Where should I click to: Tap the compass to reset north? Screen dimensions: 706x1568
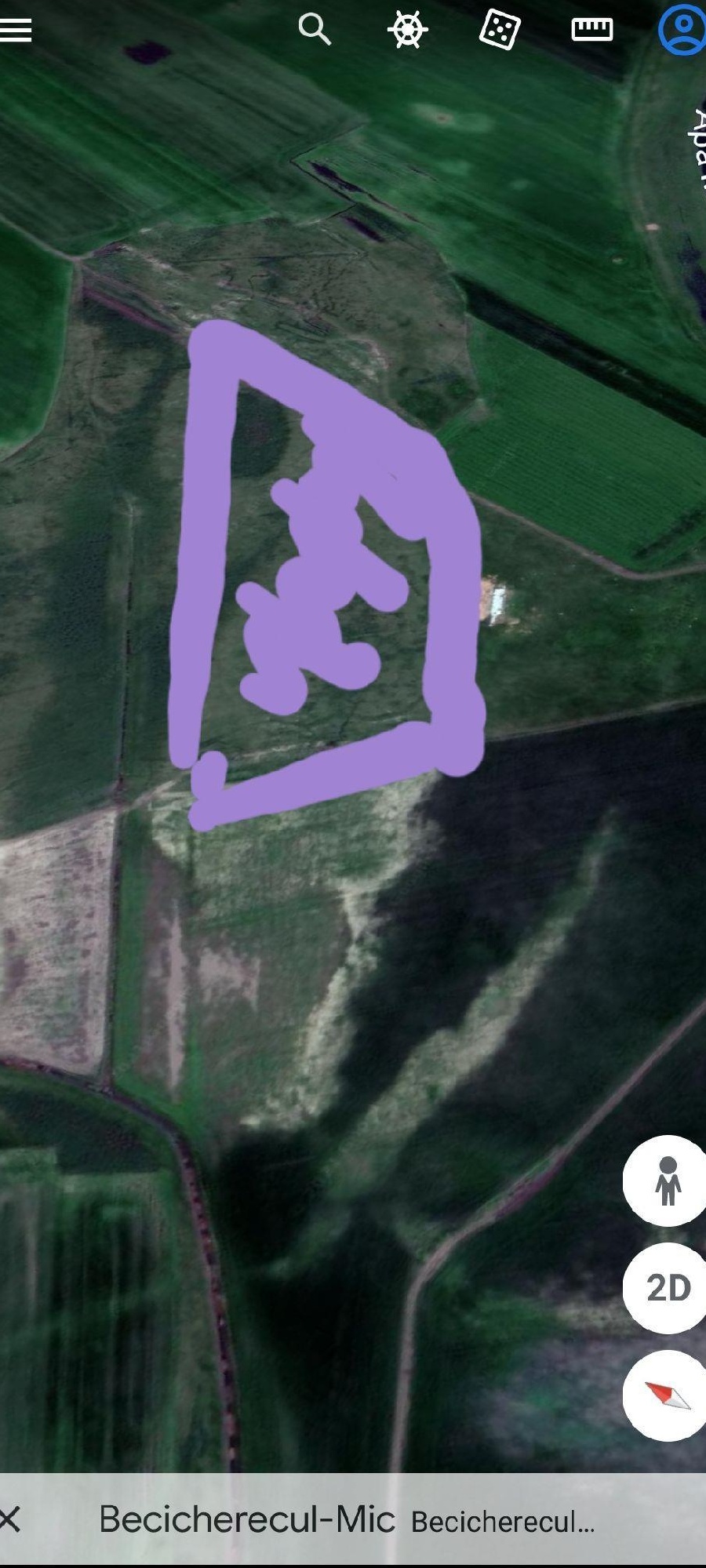668,1395
